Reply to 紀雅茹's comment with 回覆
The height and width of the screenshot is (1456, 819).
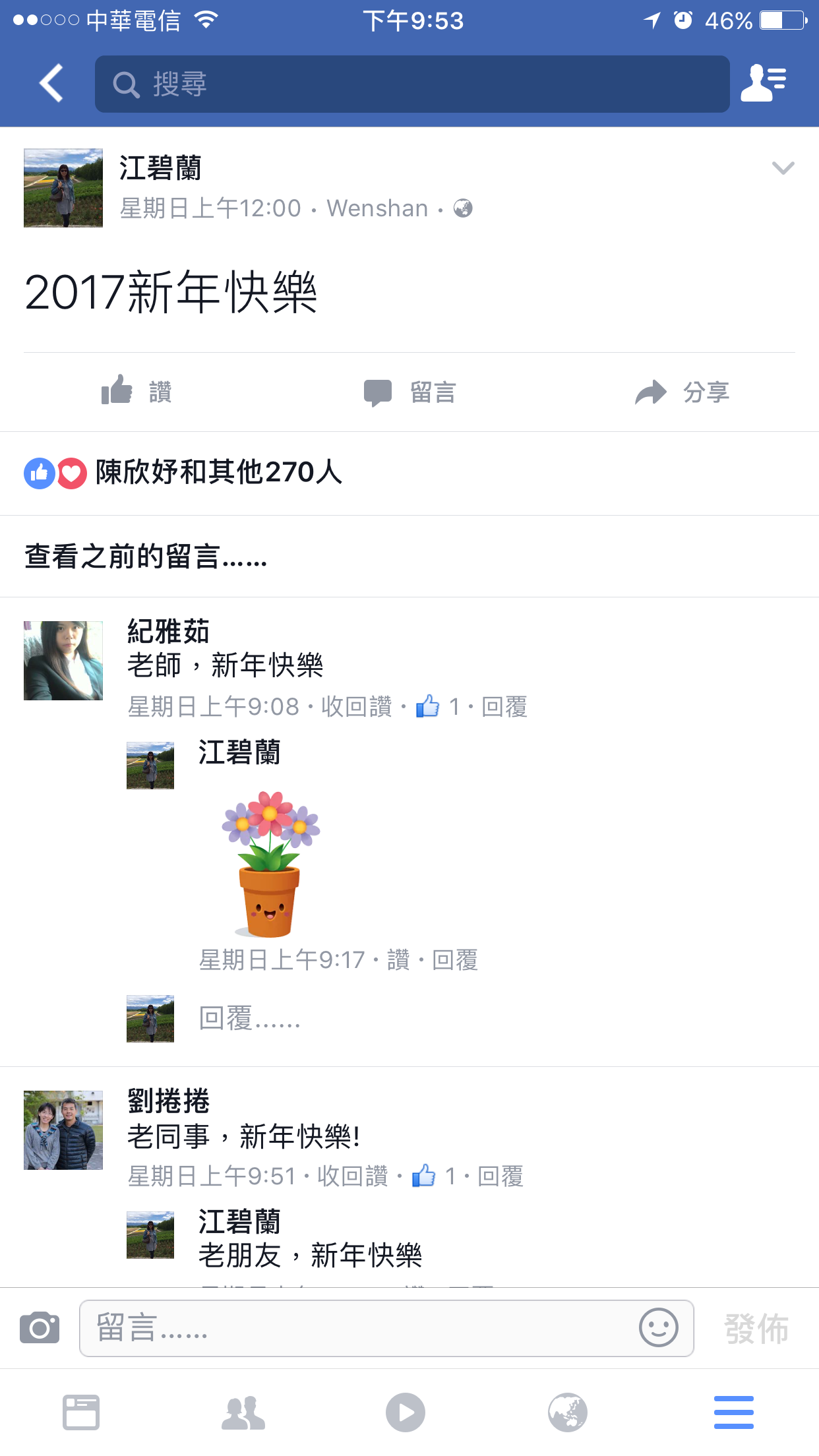[504, 707]
